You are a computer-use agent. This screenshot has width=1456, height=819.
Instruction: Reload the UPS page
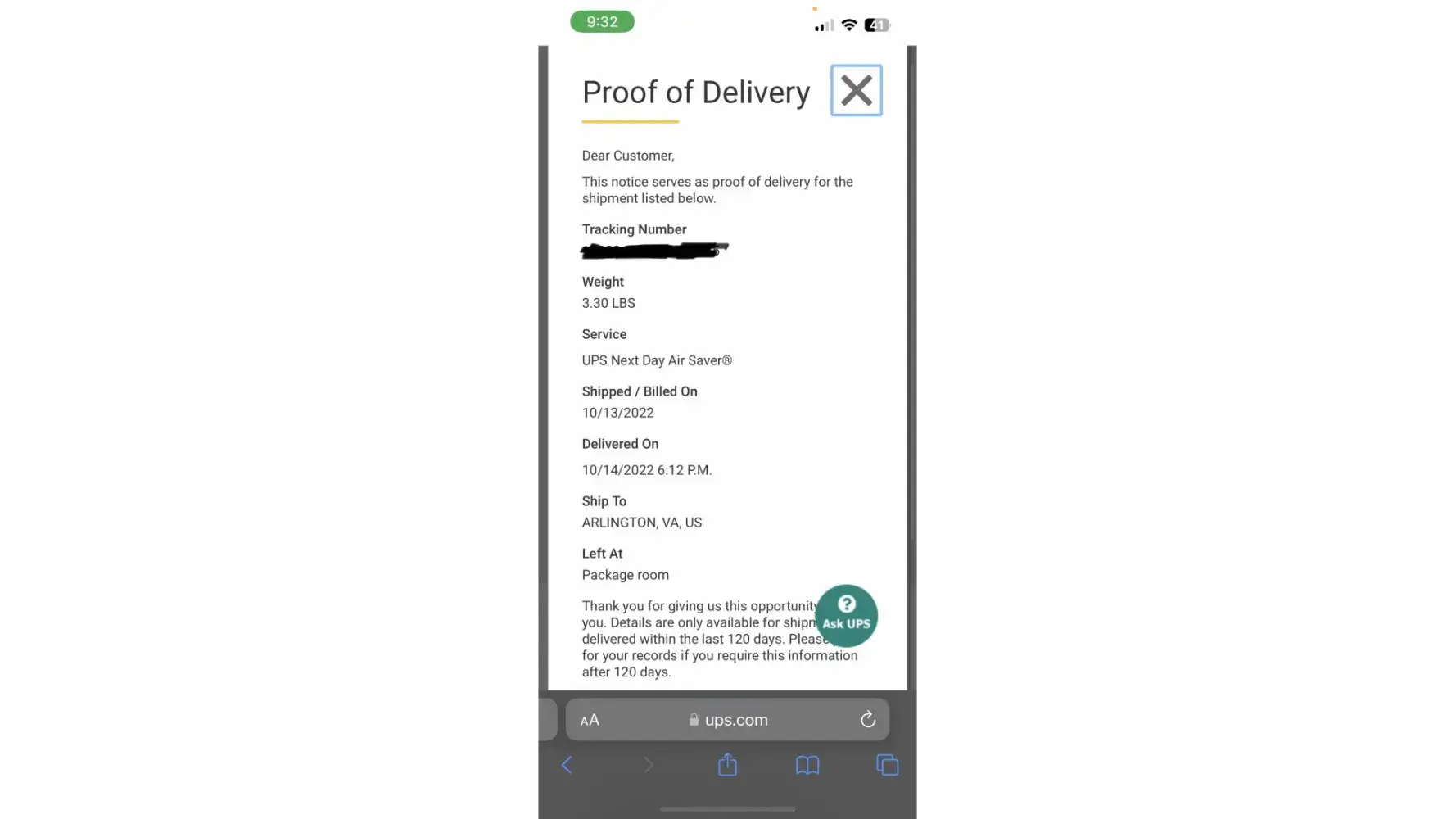[868, 720]
